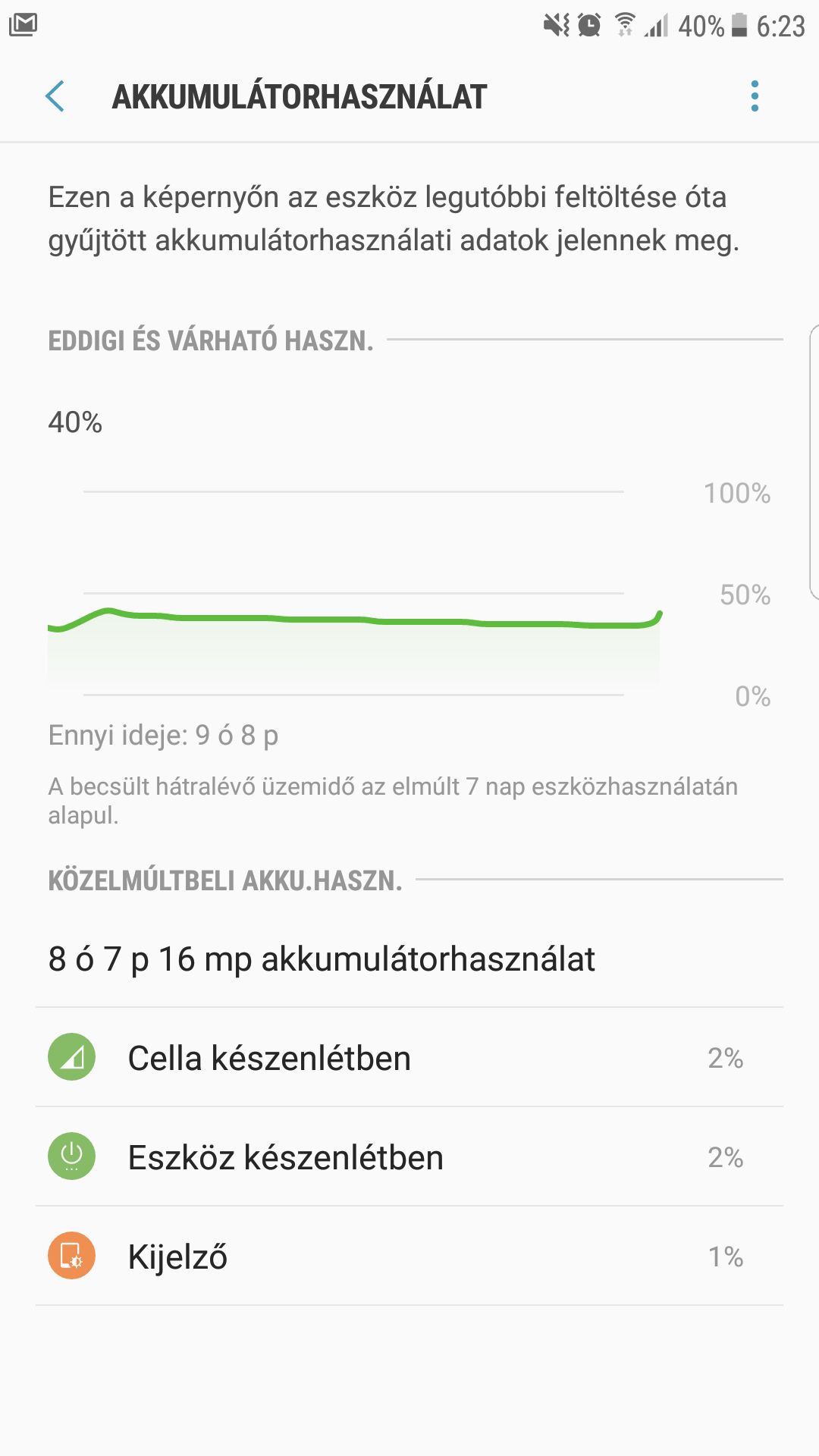Open Kijelző battery usage details

pyautogui.click(x=409, y=1256)
